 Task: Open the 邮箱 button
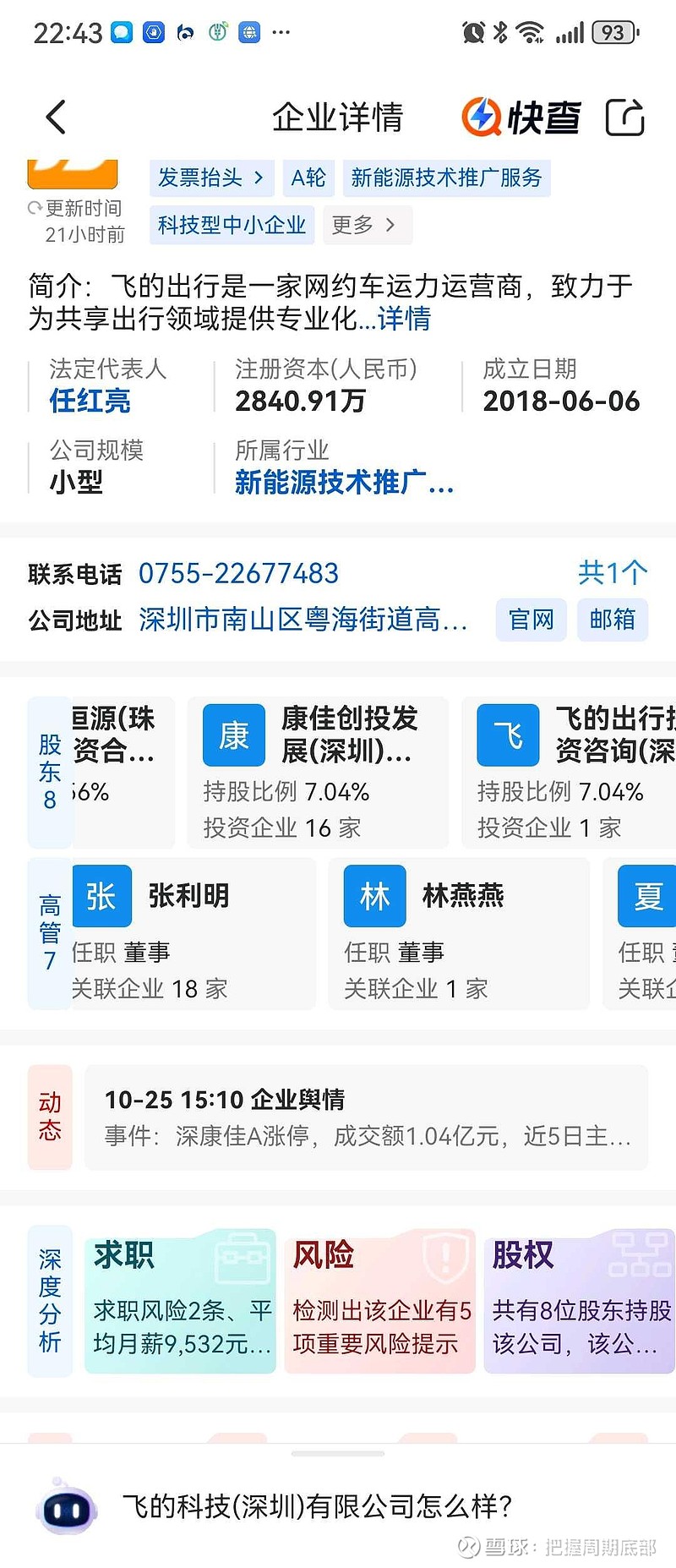tap(613, 620)
